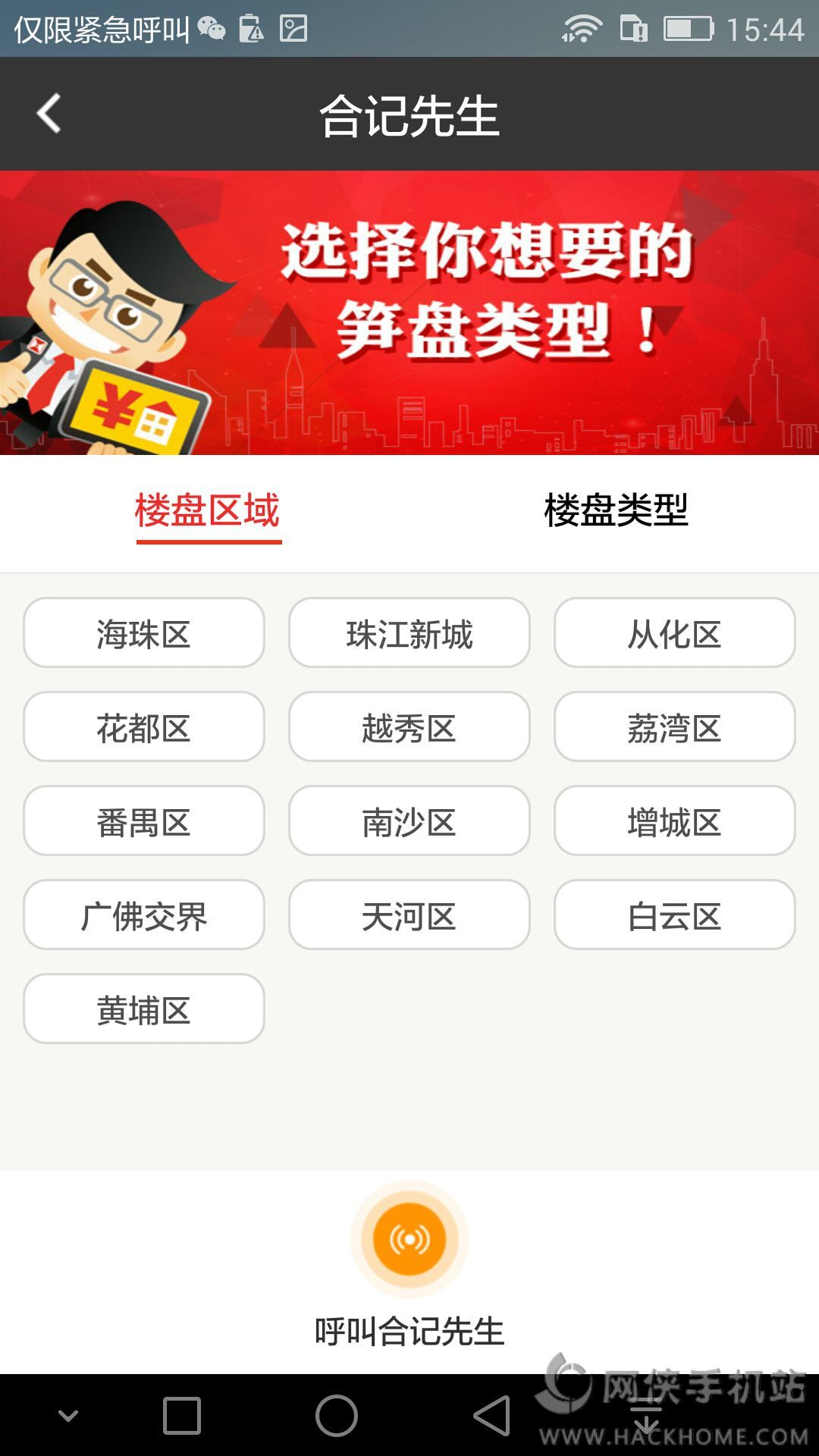The width and height of the screenshot is (819, 1456).
Task: Tap the 花都区 chip
Action: click(144, 727)
